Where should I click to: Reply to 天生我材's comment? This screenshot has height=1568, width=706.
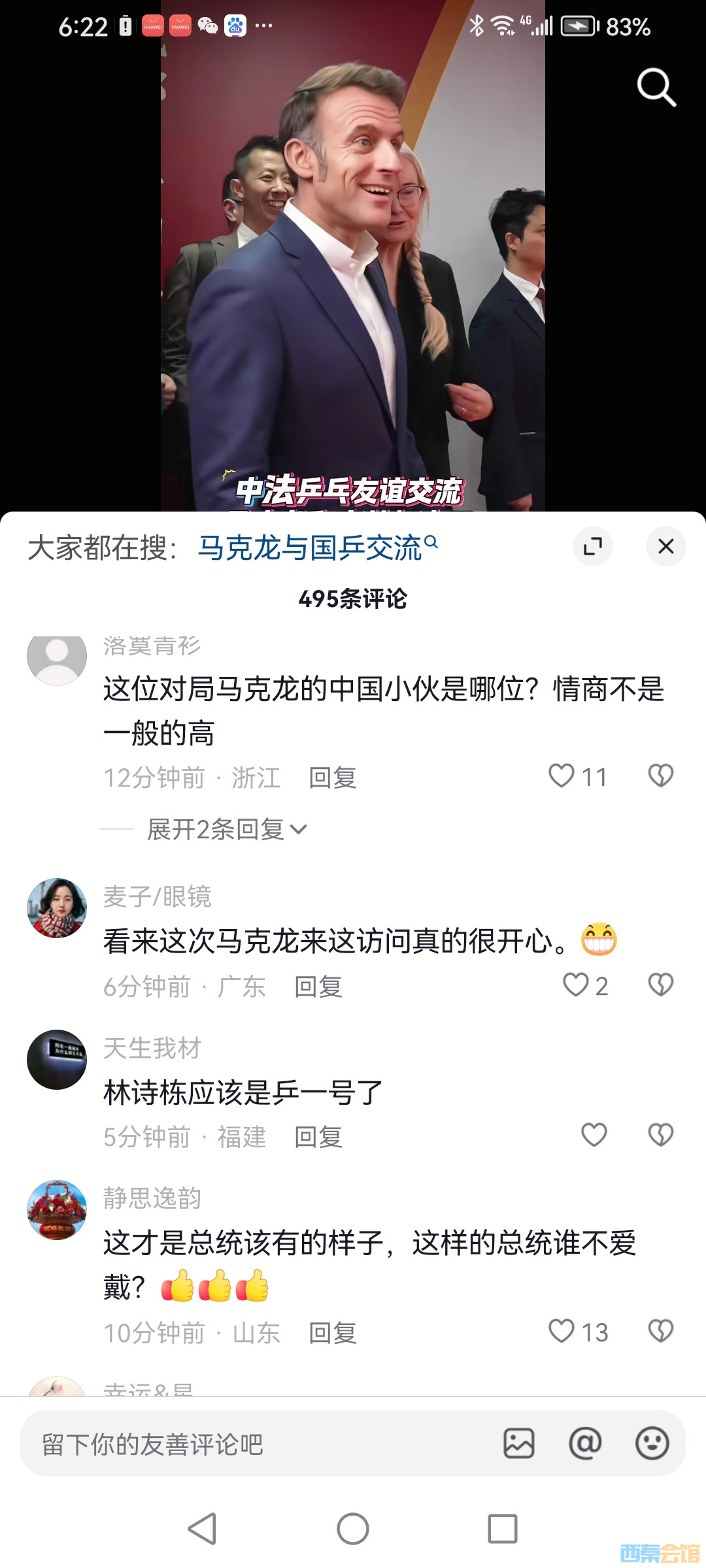318,1137
